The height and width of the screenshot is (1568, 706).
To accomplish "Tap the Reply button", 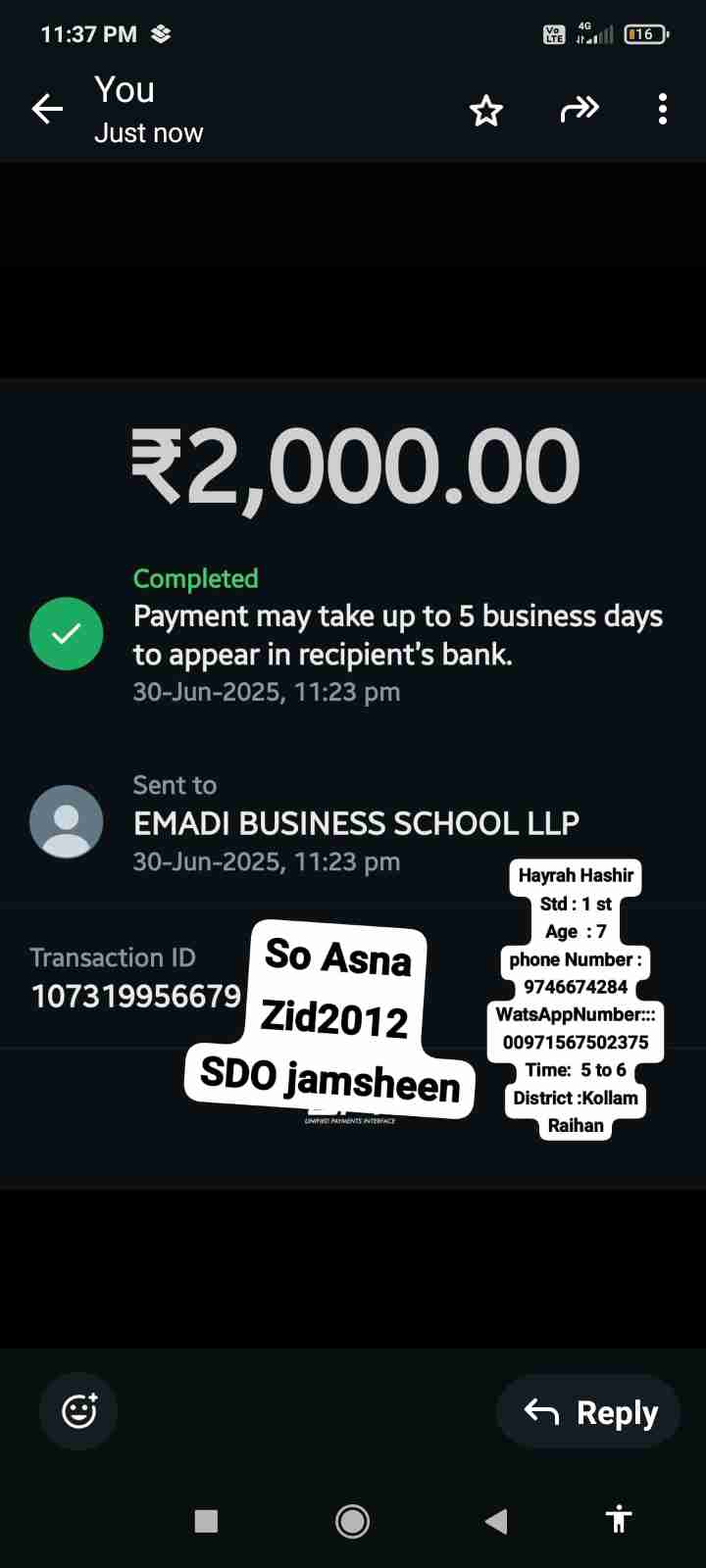I will coord(588,1412).
